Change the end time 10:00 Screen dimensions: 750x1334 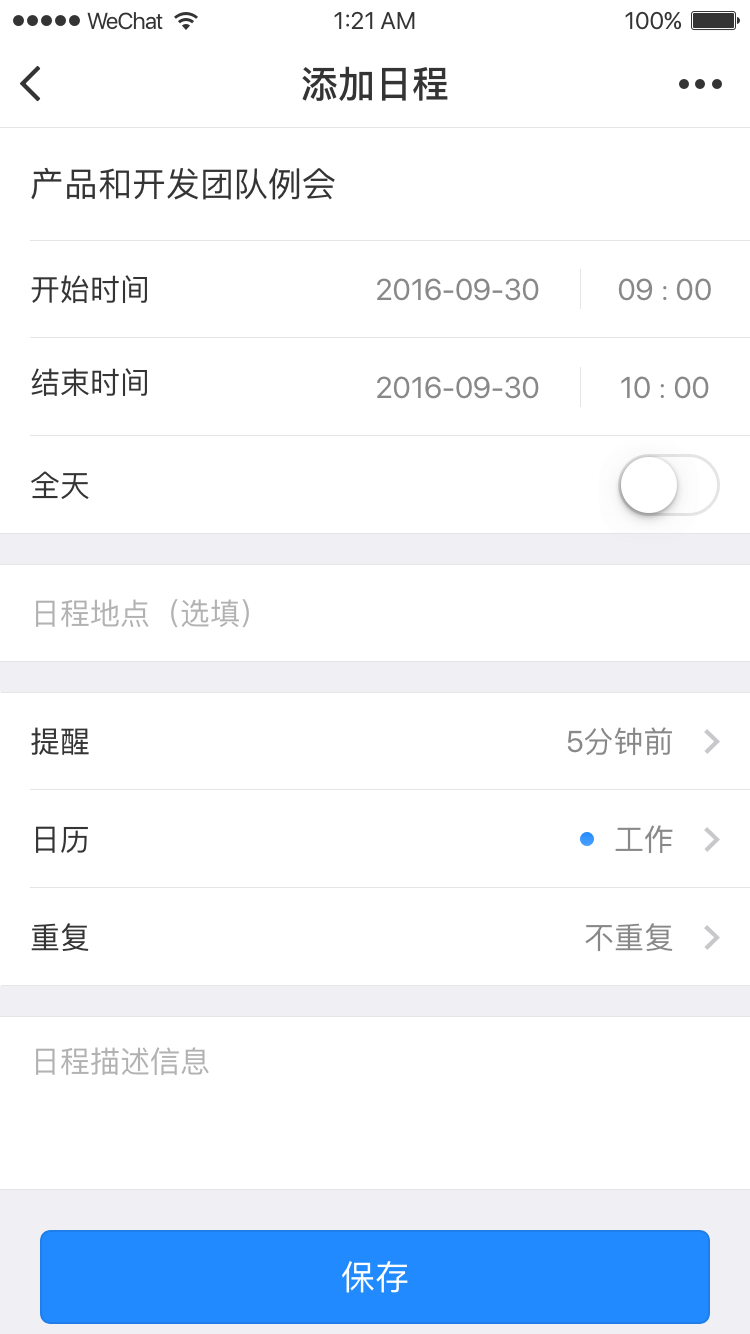coord(664,387)
